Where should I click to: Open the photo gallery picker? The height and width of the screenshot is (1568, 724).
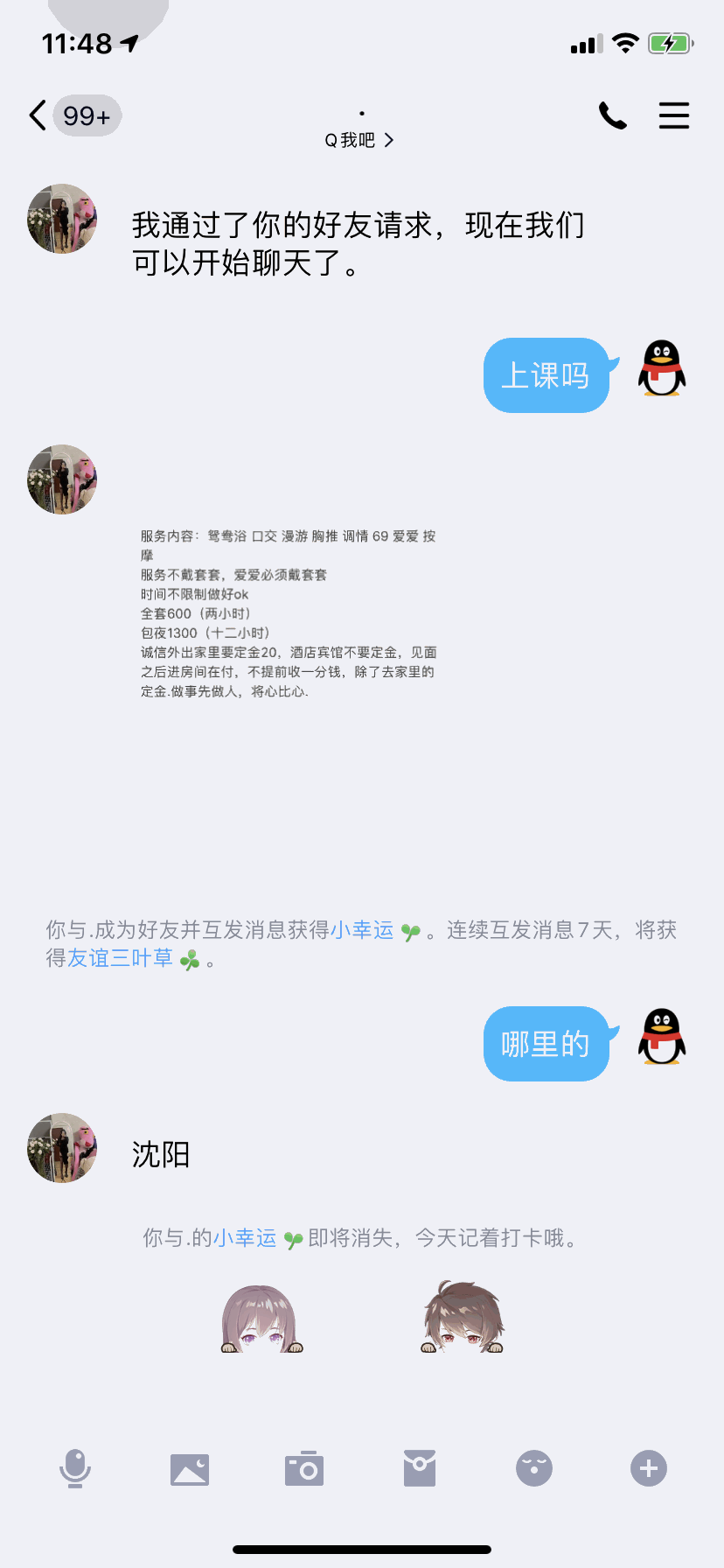point(190,1468)
